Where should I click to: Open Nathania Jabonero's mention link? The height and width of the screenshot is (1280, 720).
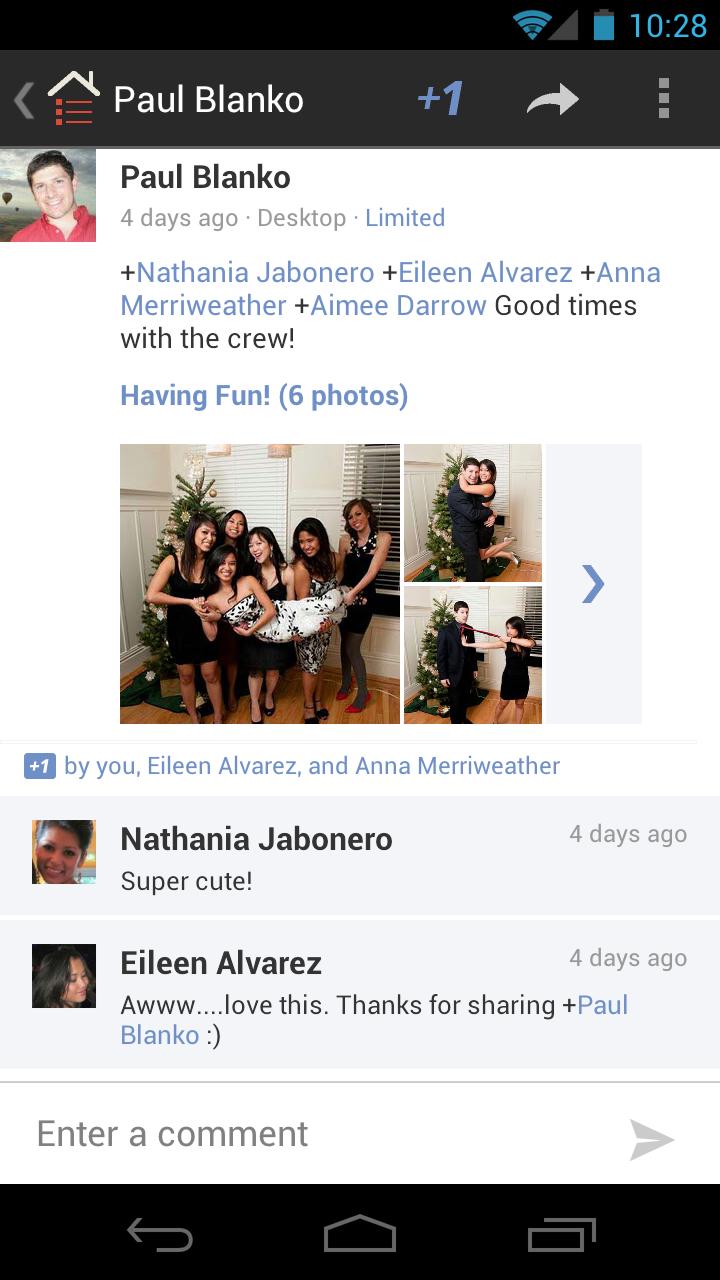[x=255, y=273]
